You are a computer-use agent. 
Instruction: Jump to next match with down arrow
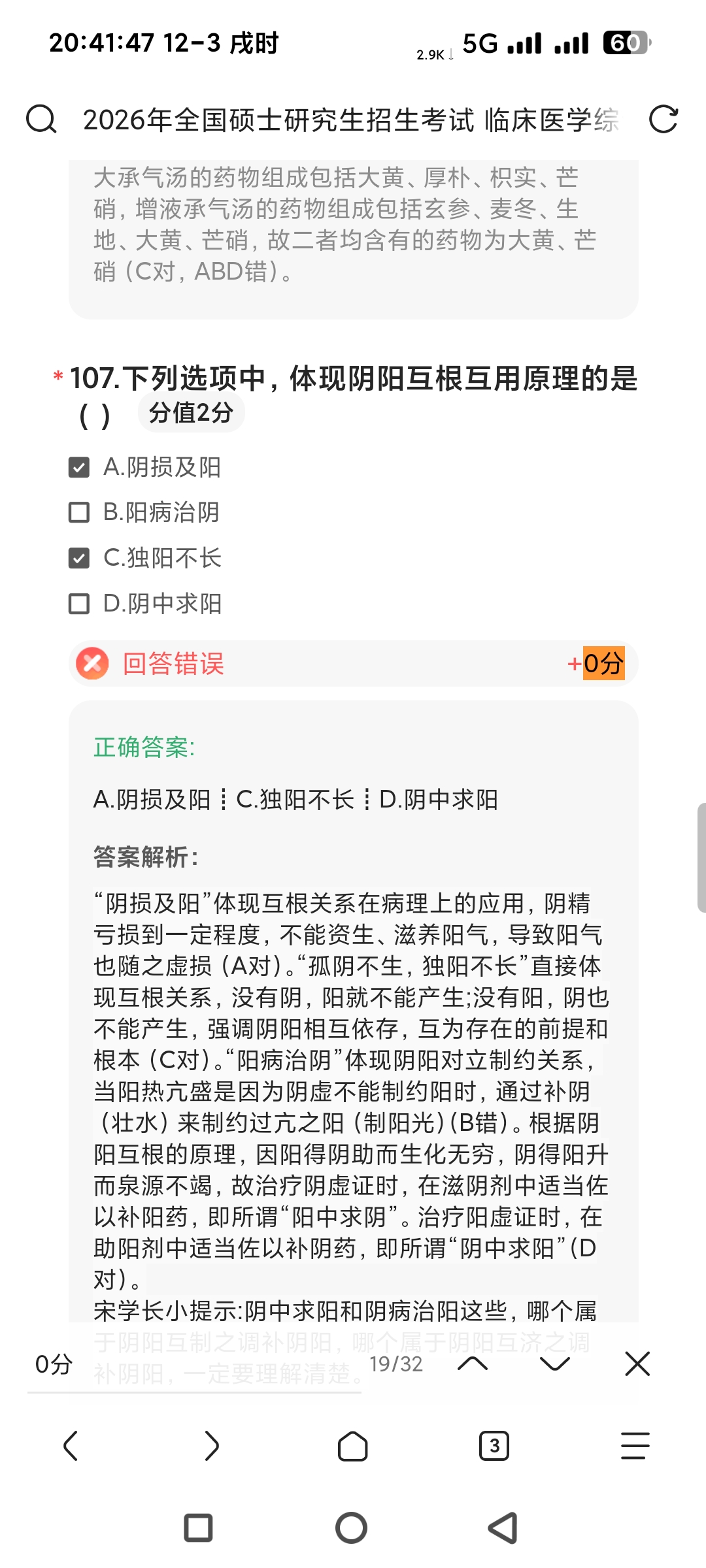click(x=555, y=1364)
